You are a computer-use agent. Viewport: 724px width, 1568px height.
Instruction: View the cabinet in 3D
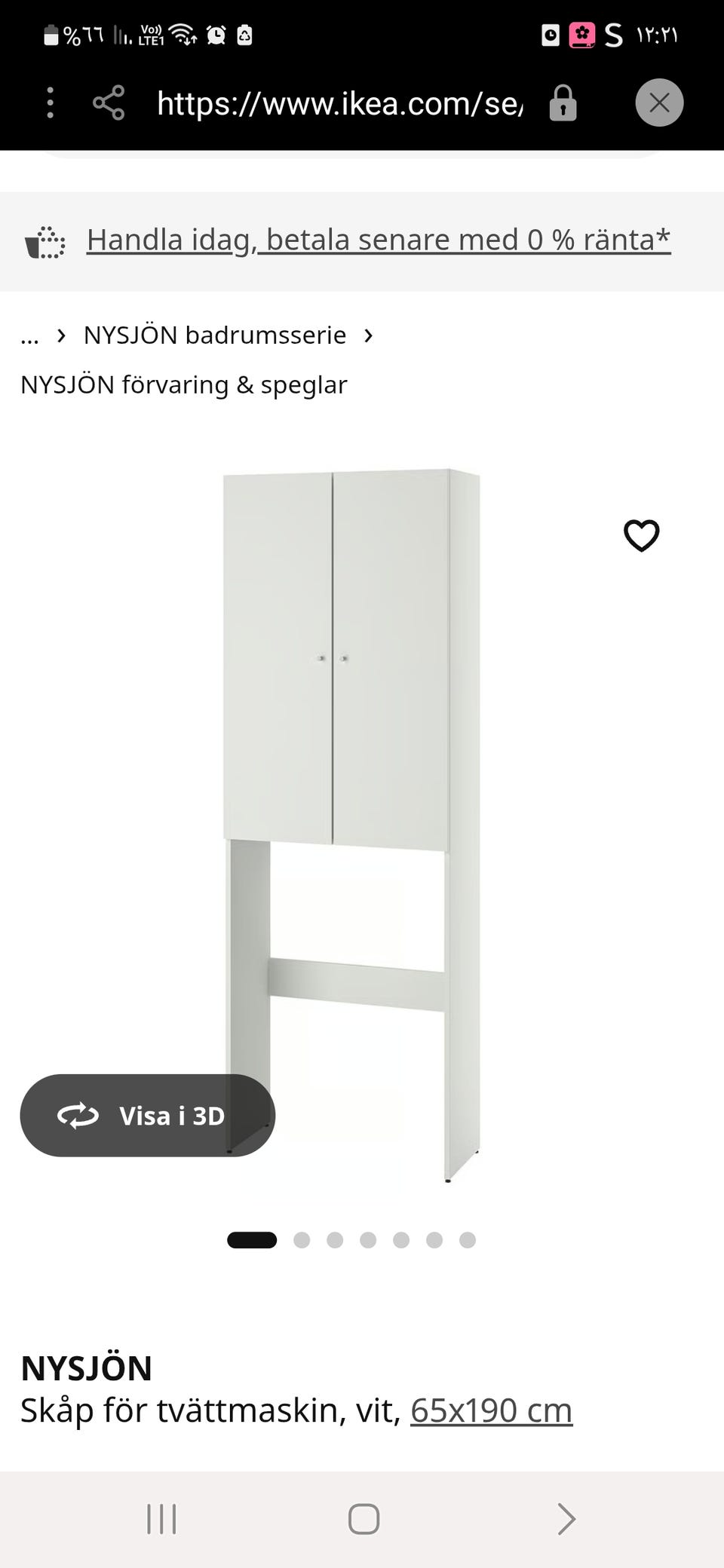point(148,1115)
